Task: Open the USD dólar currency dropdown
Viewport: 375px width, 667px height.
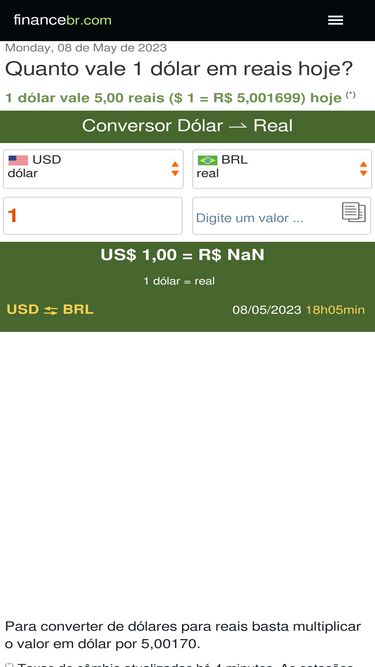Action: (x=93, y=169)
